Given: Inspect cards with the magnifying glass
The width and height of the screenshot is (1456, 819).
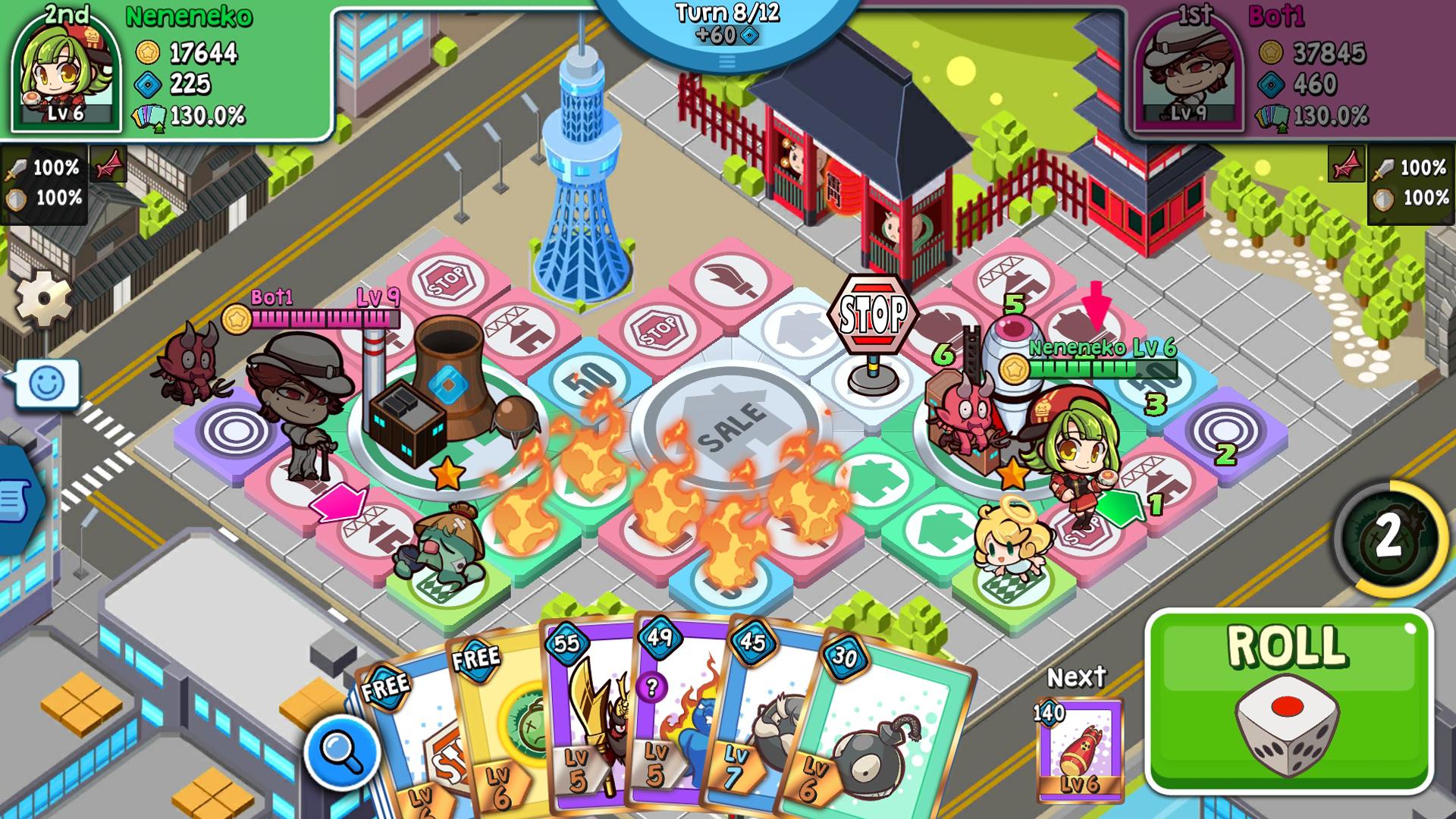Looking at the screenshot, I should pyautogui.click(x=342, y=751).
